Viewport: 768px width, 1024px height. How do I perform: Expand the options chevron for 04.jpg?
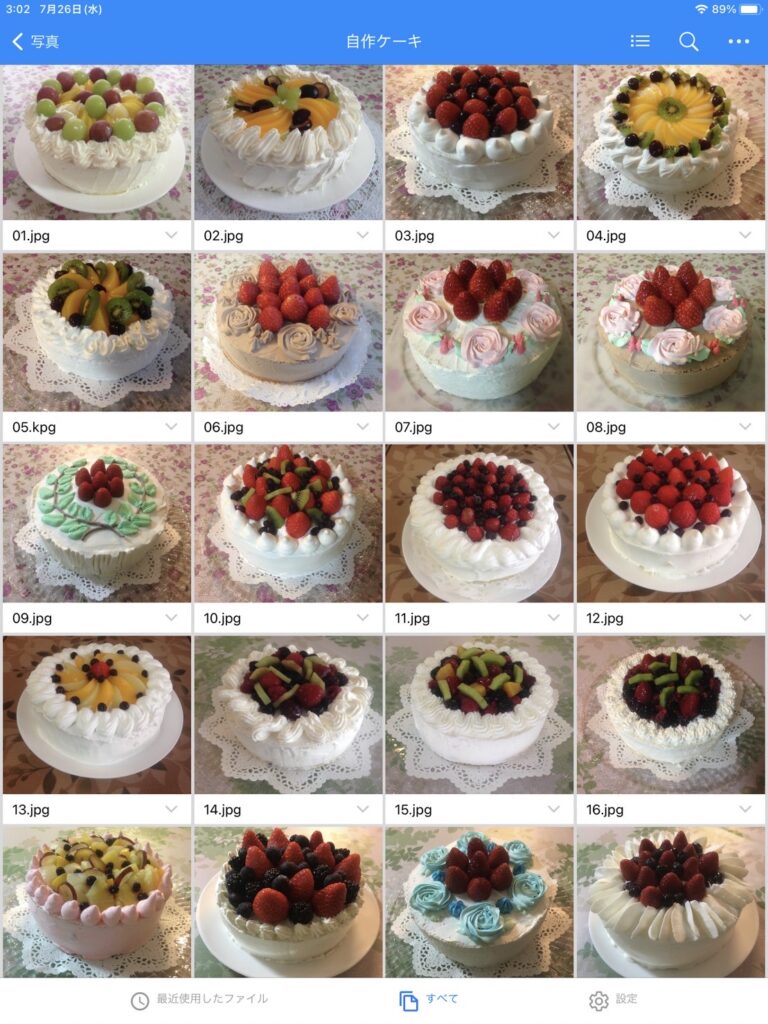coord(745,236)
